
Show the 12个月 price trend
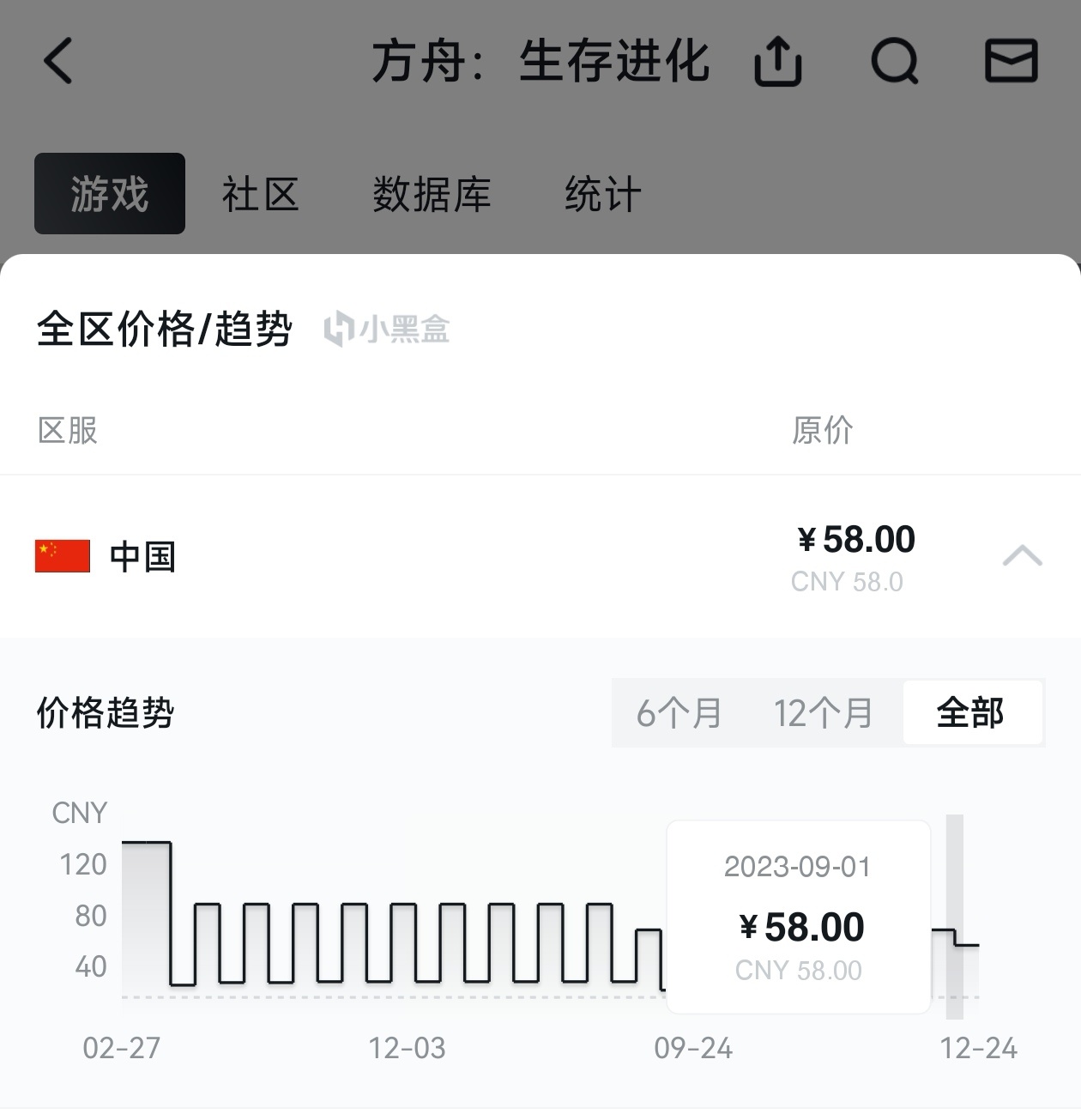tap(823, 713)
